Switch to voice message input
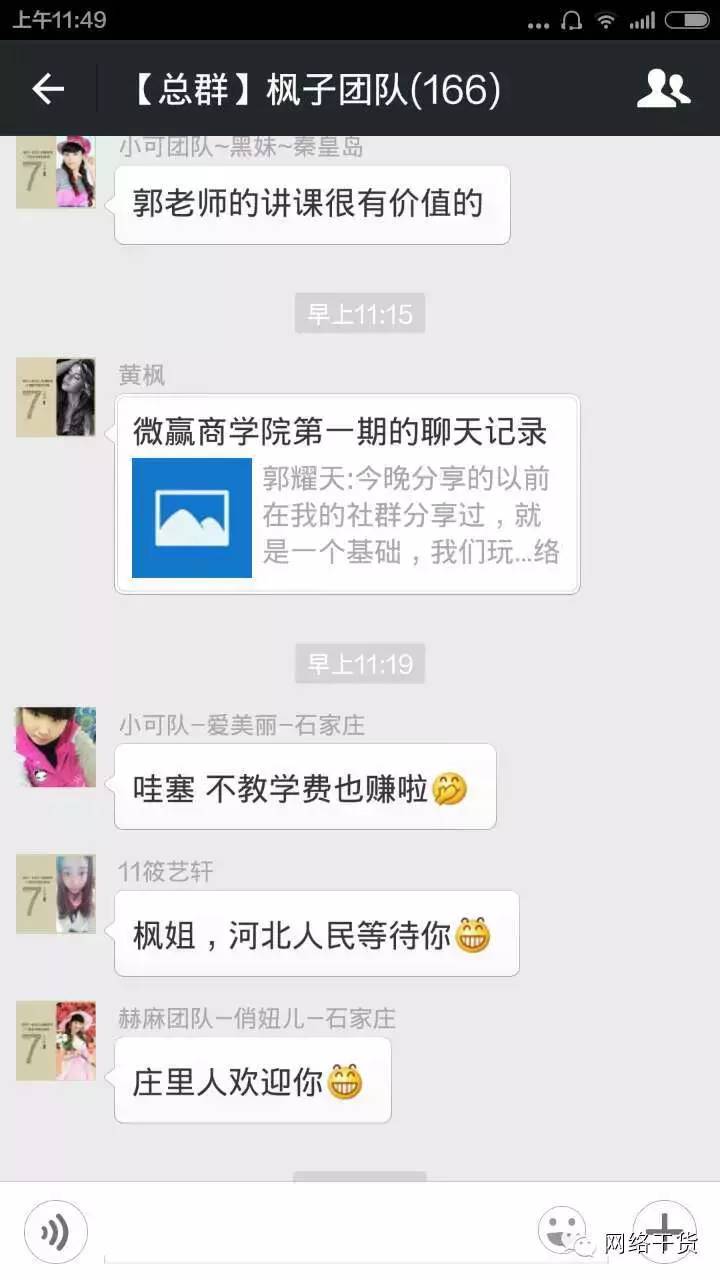This screenshot has width=720, height=1280. pyautogui.click(x=56, y=1232)
